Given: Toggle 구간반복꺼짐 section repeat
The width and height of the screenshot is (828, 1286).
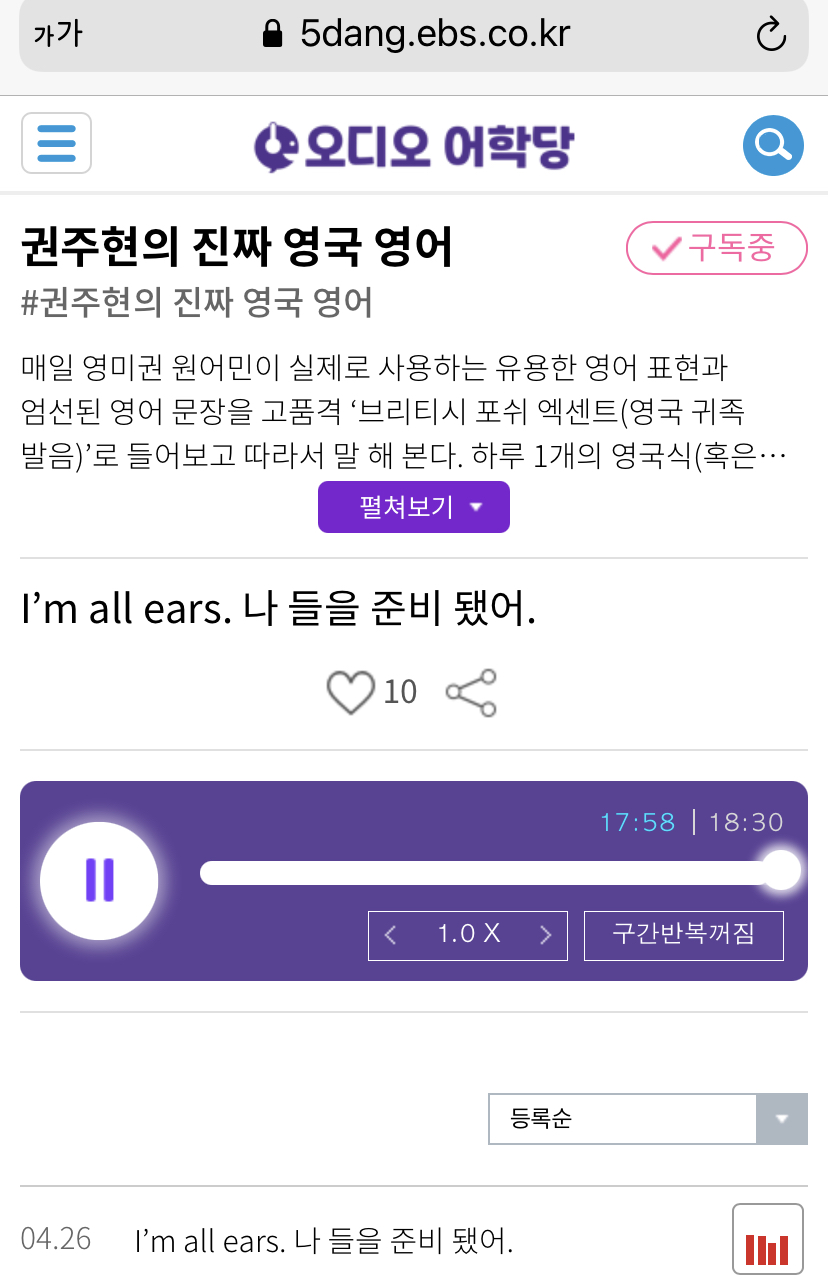Looking at the screenshot, I should point(684,935).
